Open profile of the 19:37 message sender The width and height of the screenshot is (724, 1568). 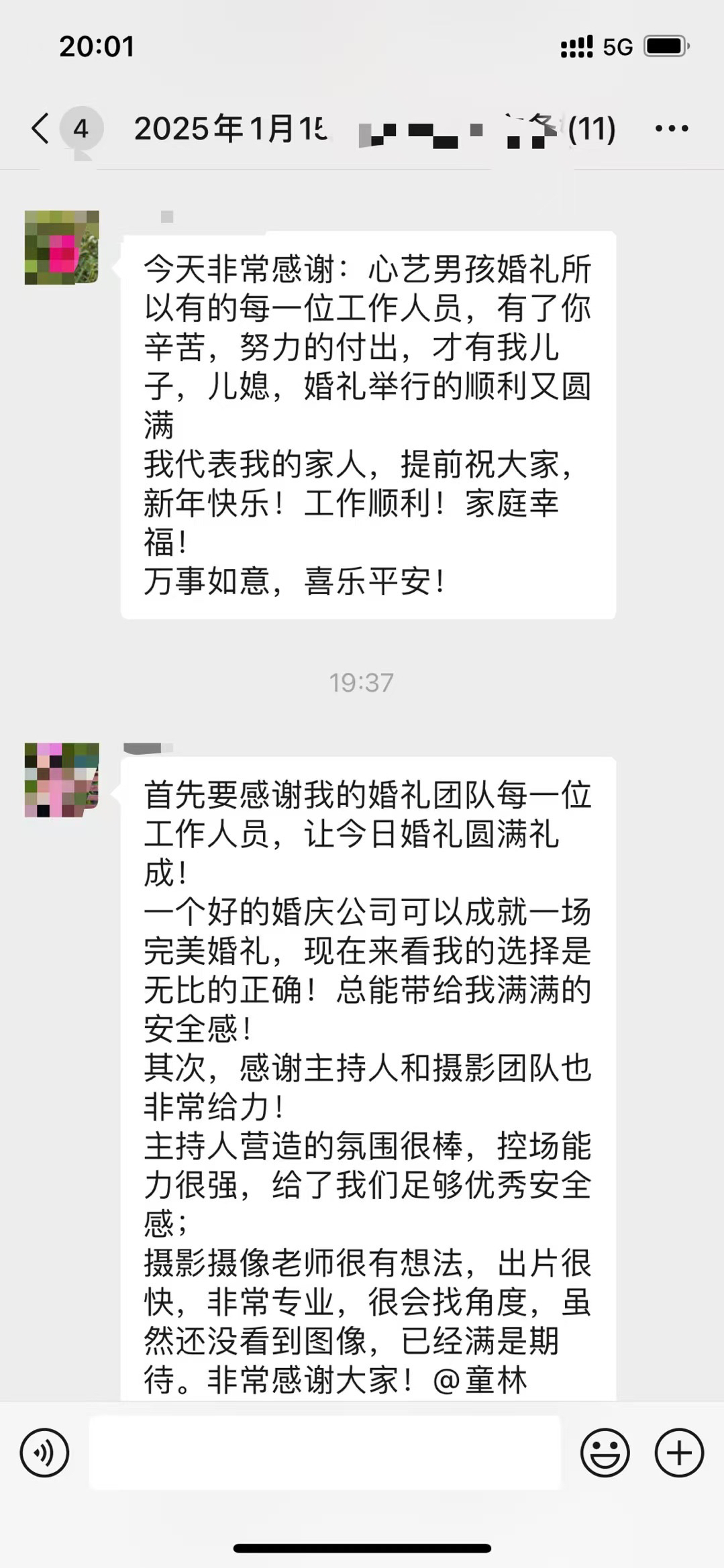pyautogui.click(x=62, y=780)
